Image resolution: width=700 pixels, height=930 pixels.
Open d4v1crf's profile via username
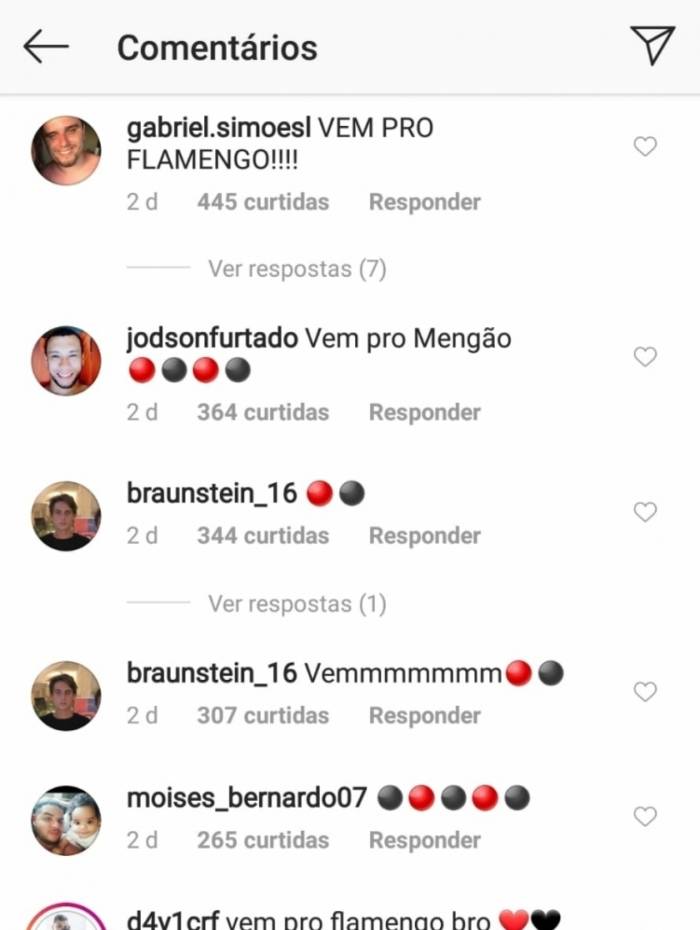pos(172,920)
